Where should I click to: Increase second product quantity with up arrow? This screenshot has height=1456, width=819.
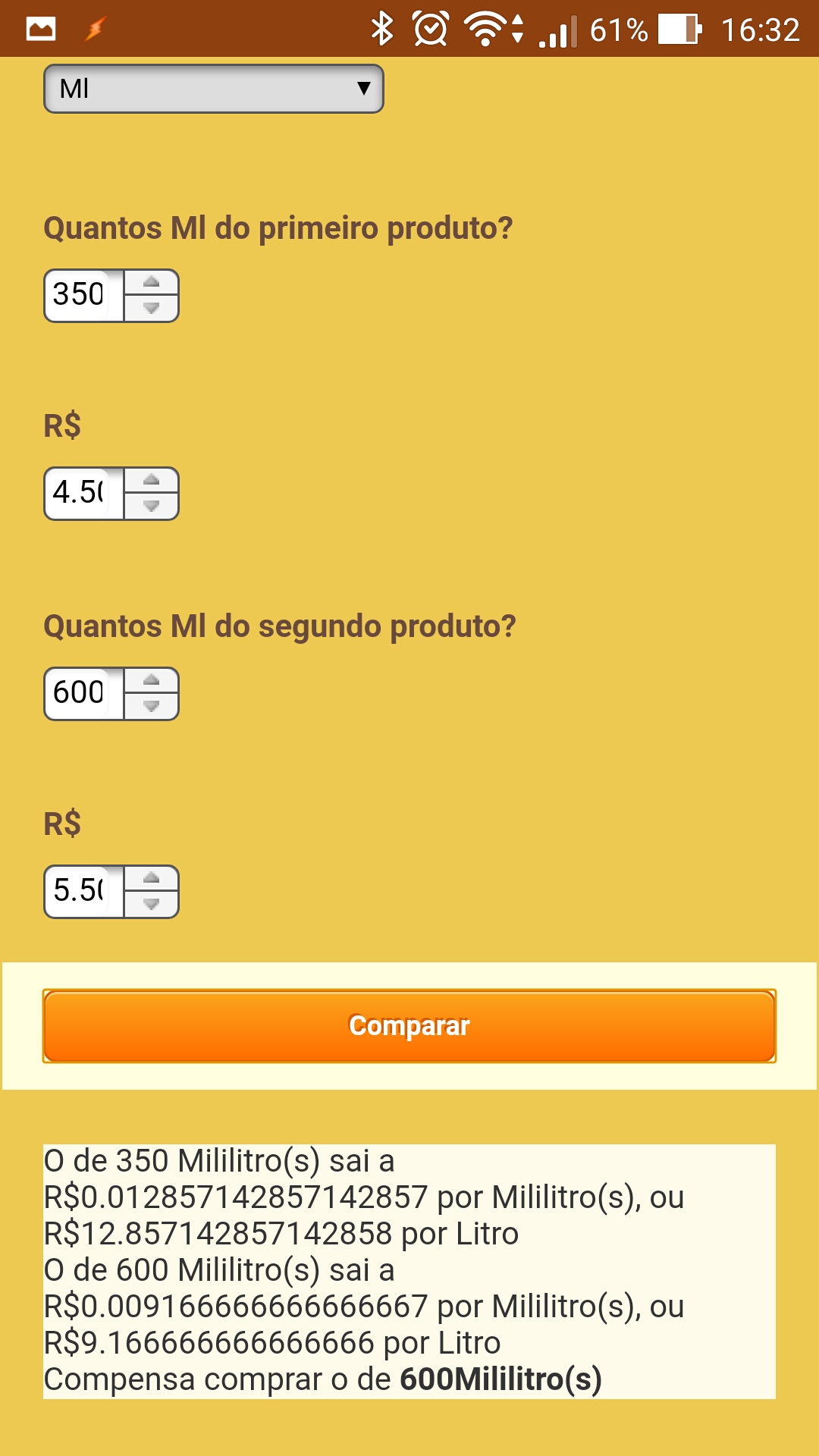click(x=152, y=680)
